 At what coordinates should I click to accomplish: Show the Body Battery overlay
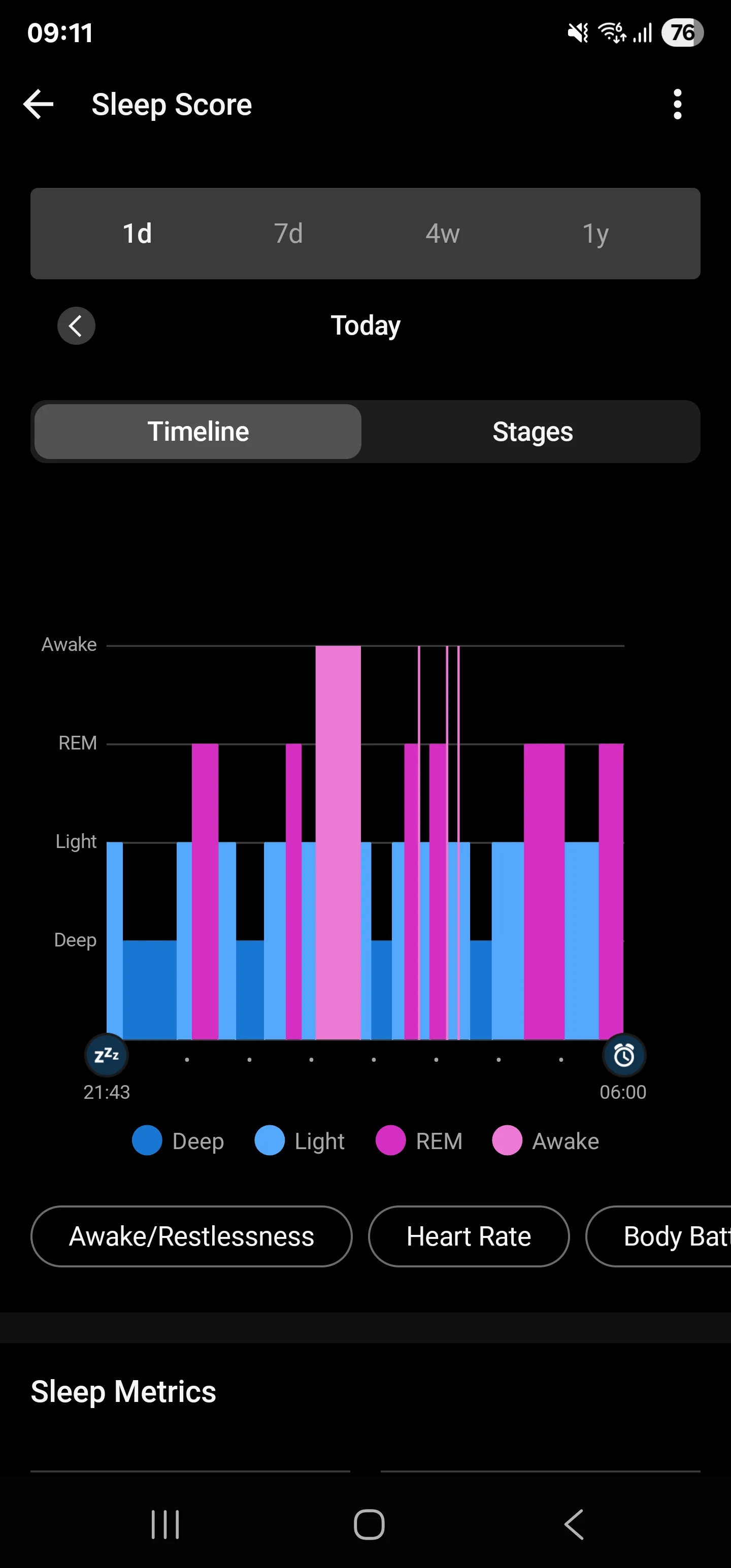point(658,1236)
